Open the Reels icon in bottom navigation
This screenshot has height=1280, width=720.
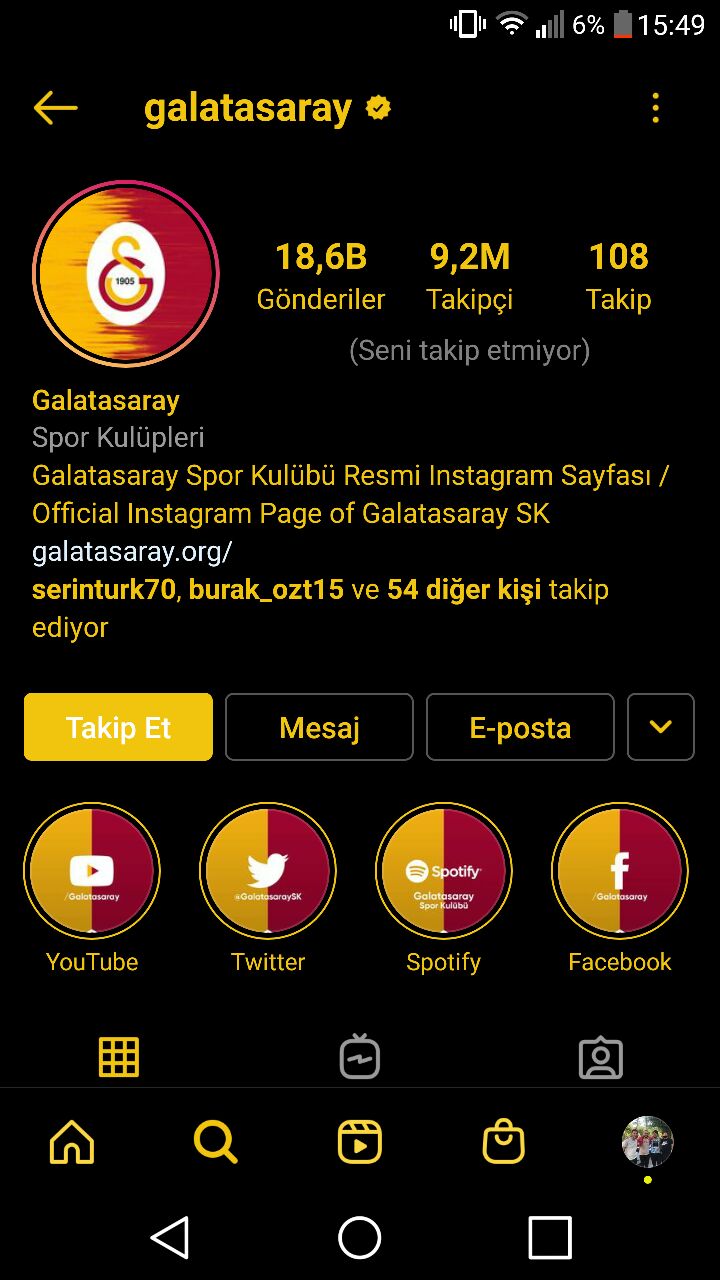tap(360, 1142)
